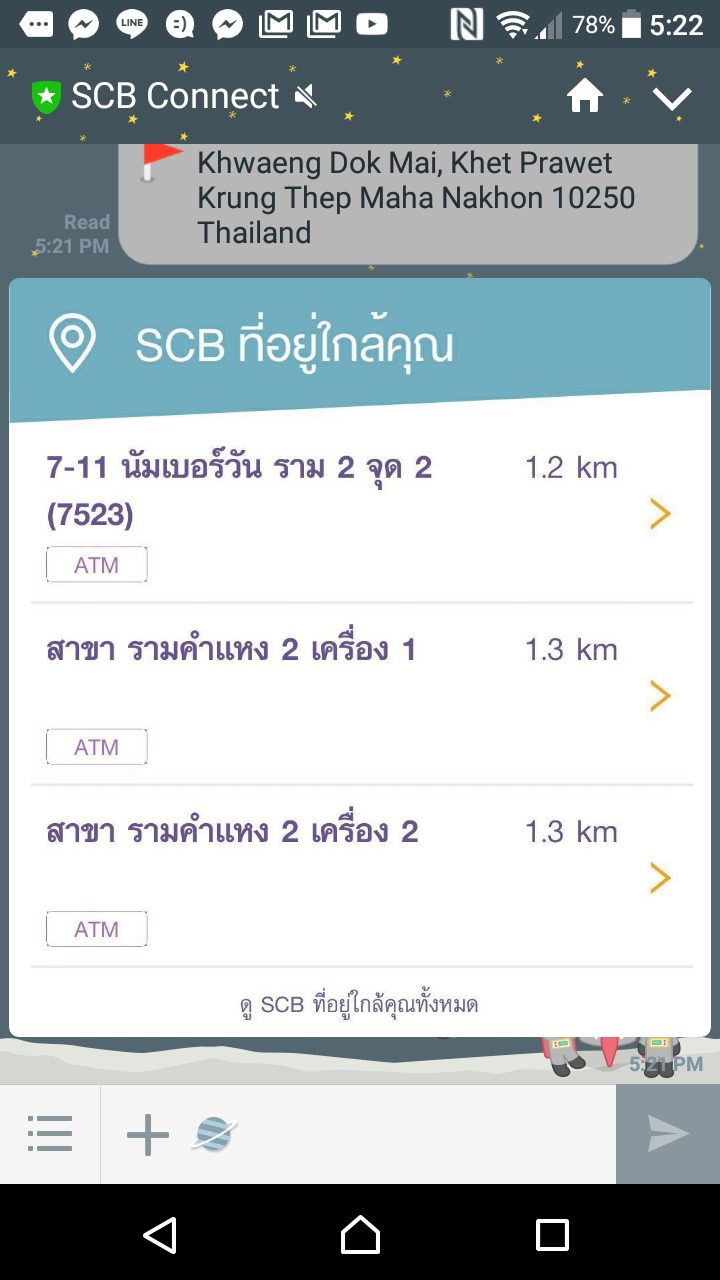Go back with the system back button
720x1280 pixels.
[x=161, y=1235]
